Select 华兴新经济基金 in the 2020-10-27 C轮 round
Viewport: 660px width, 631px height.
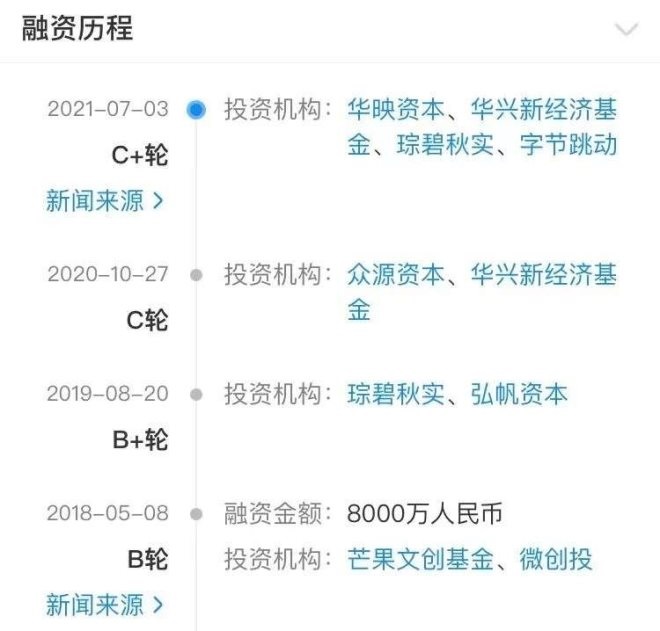pos(543,274)
